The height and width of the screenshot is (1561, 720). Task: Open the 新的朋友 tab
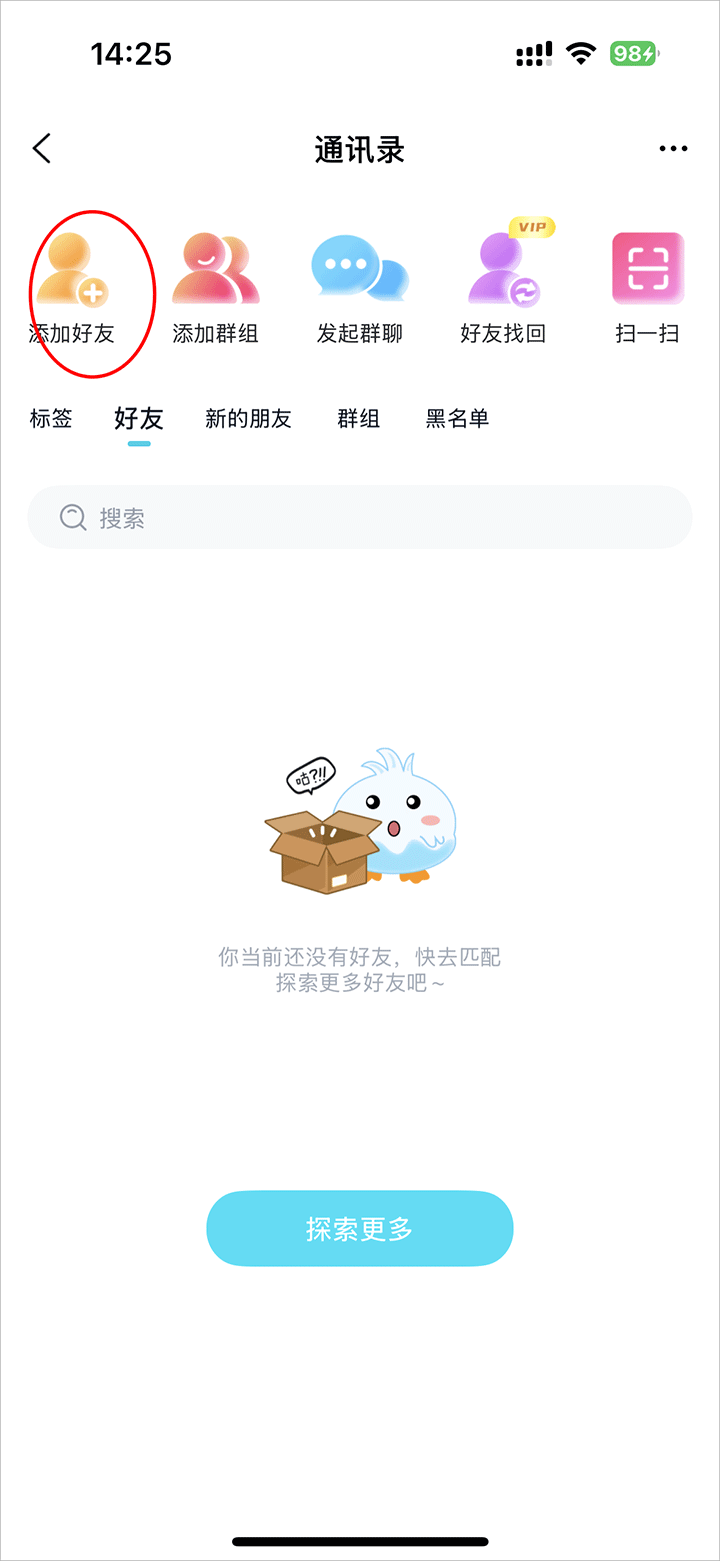coord(247,419)
